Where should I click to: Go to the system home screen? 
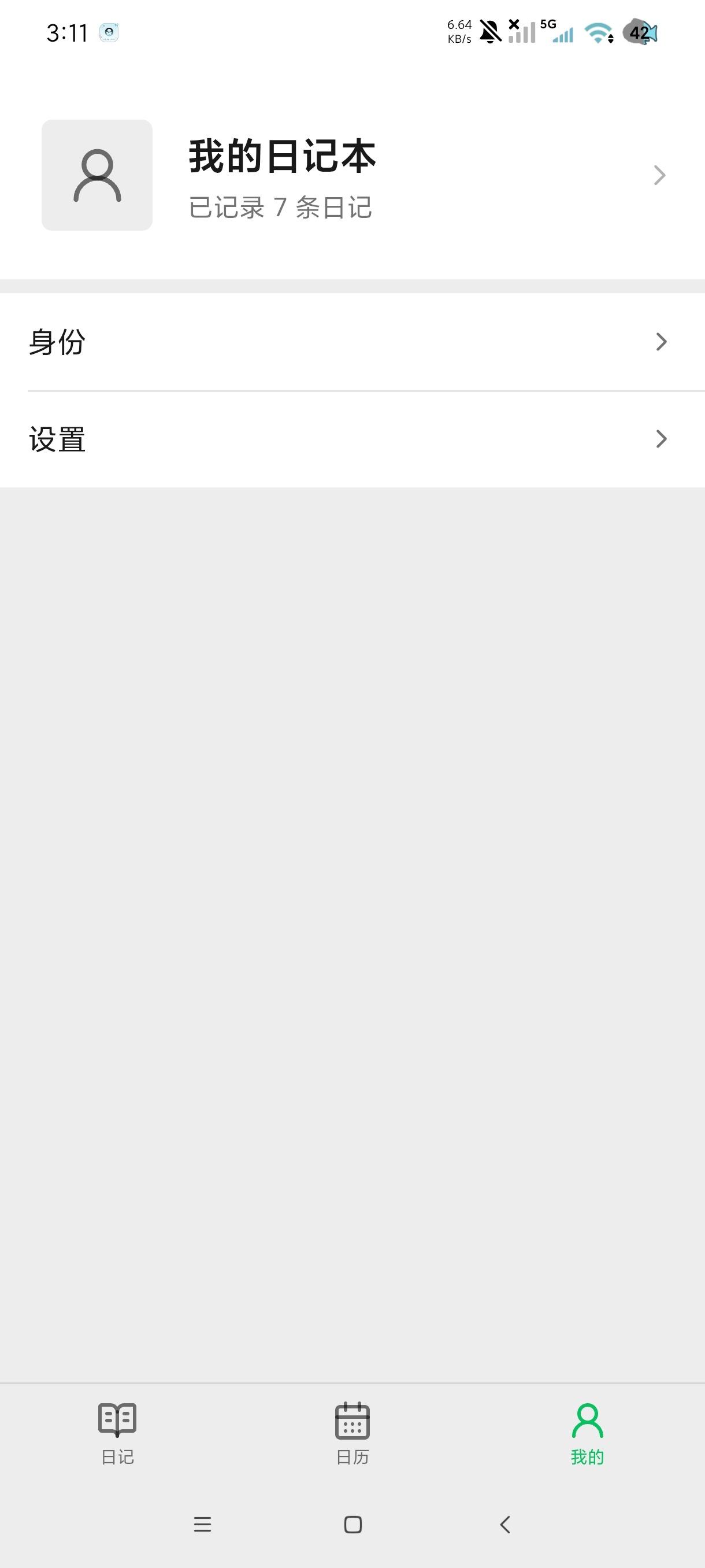coord(353,1524)
